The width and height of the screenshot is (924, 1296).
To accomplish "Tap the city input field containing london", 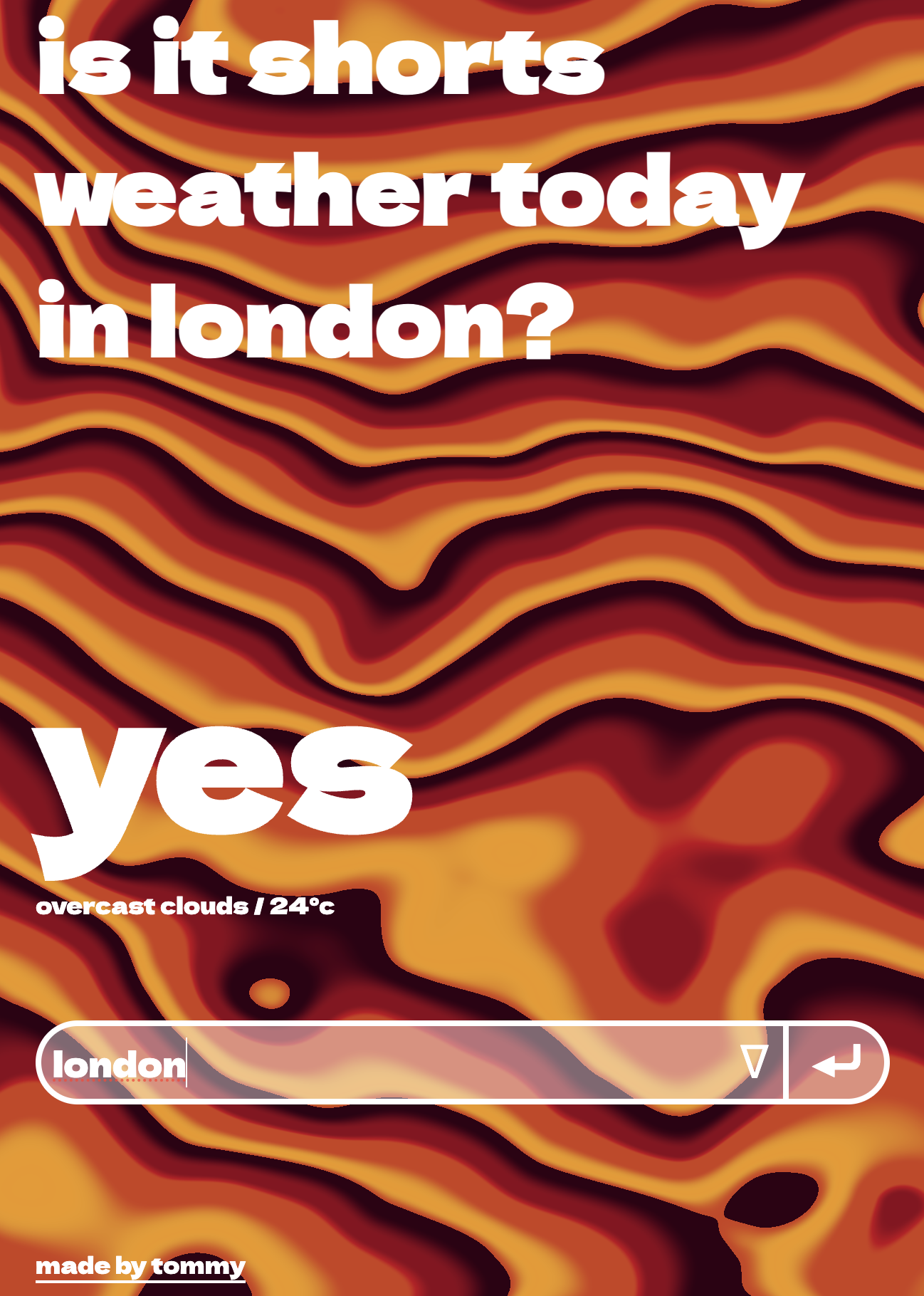I will (392, 1062).
